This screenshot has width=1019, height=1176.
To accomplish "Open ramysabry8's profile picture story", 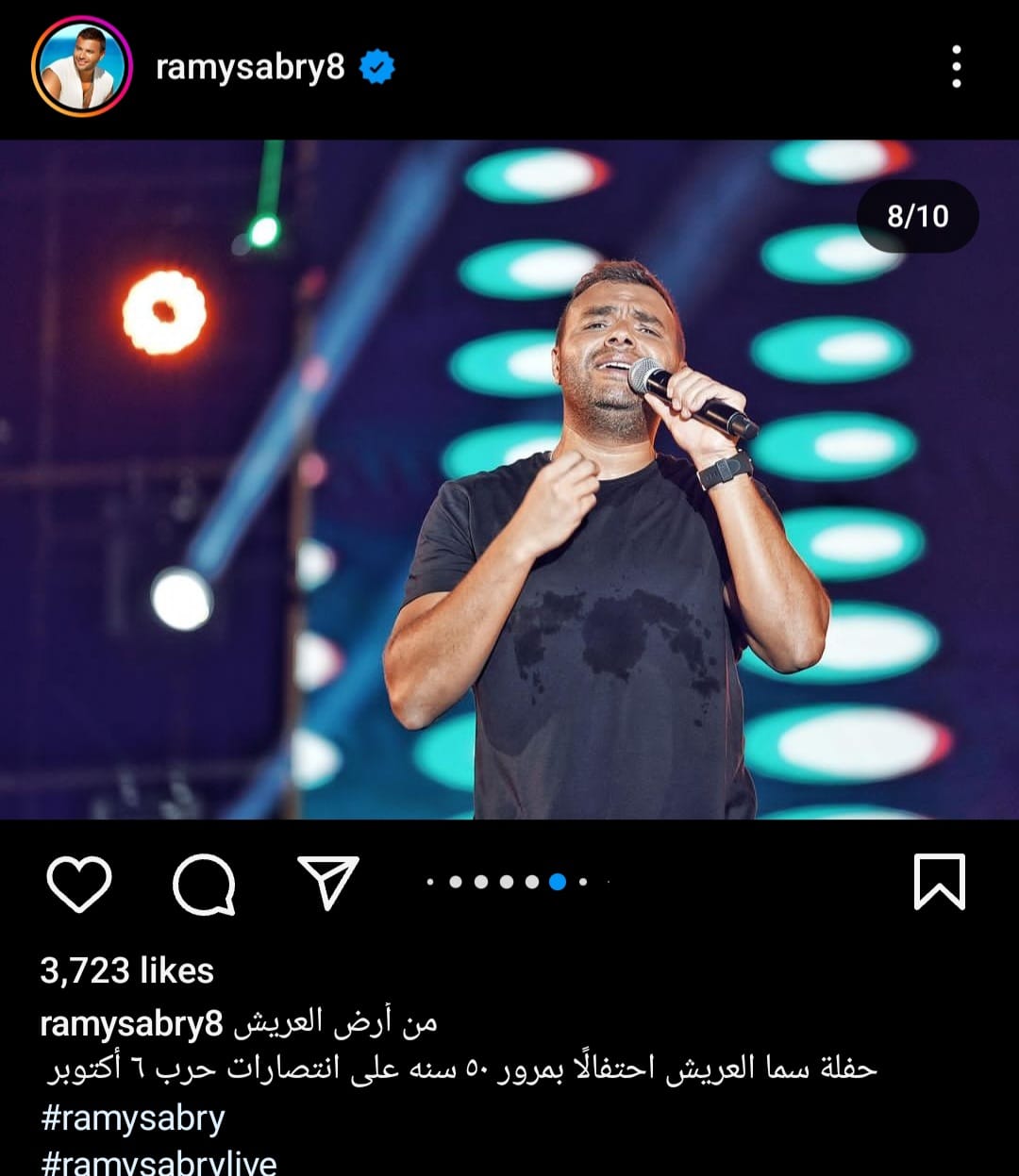I will point(80,67).
